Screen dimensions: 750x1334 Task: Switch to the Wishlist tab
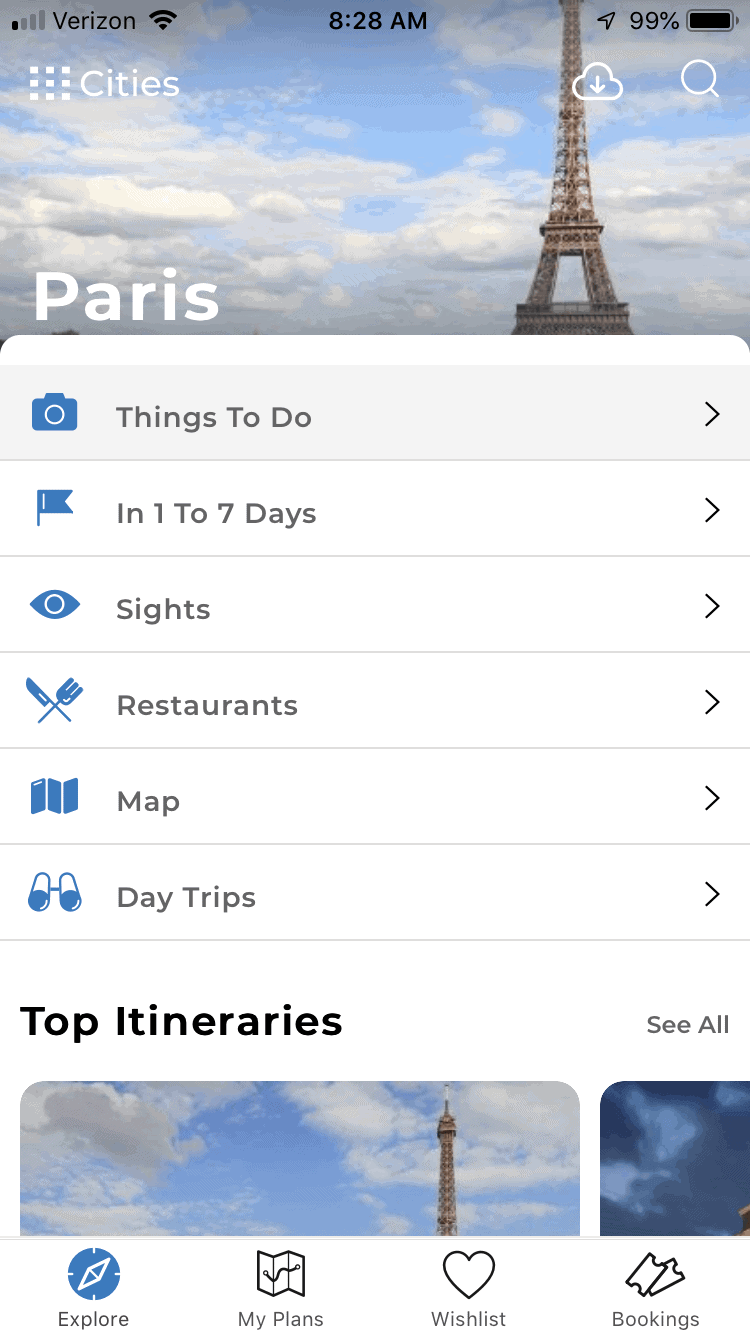coord(469,1289)
